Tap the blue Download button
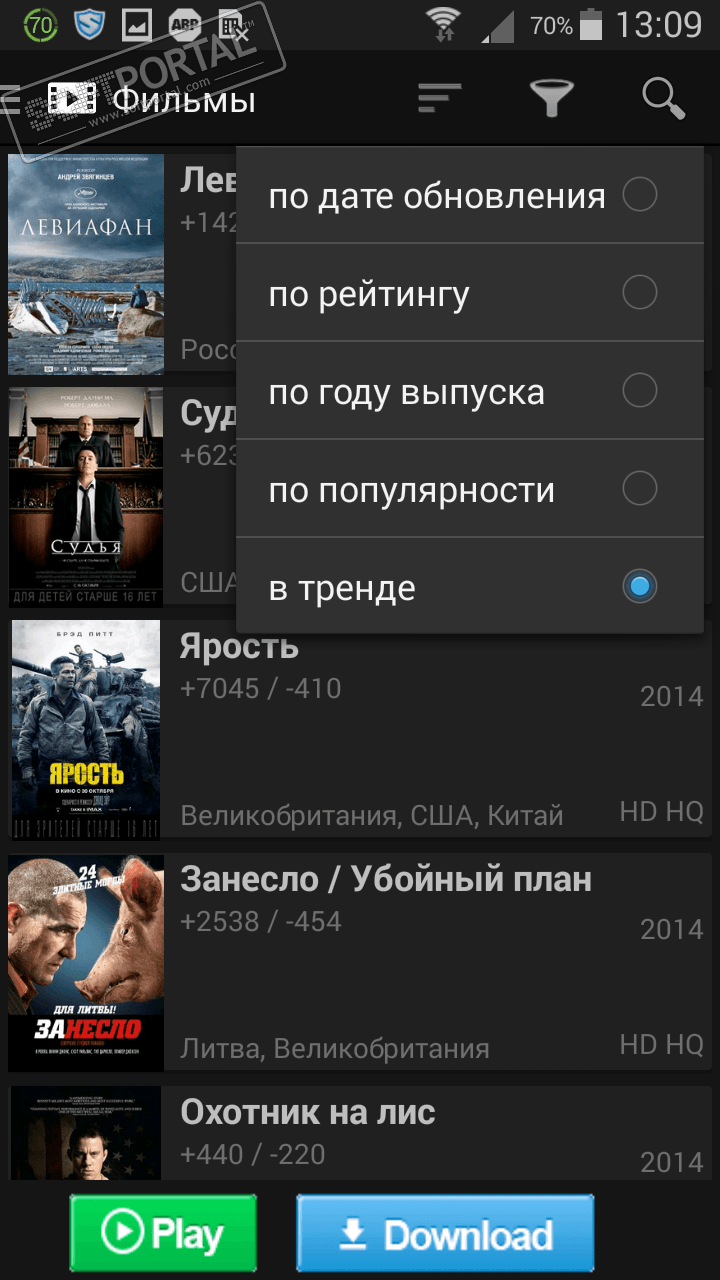720x1280 pixels. [x=445, y=1234]
